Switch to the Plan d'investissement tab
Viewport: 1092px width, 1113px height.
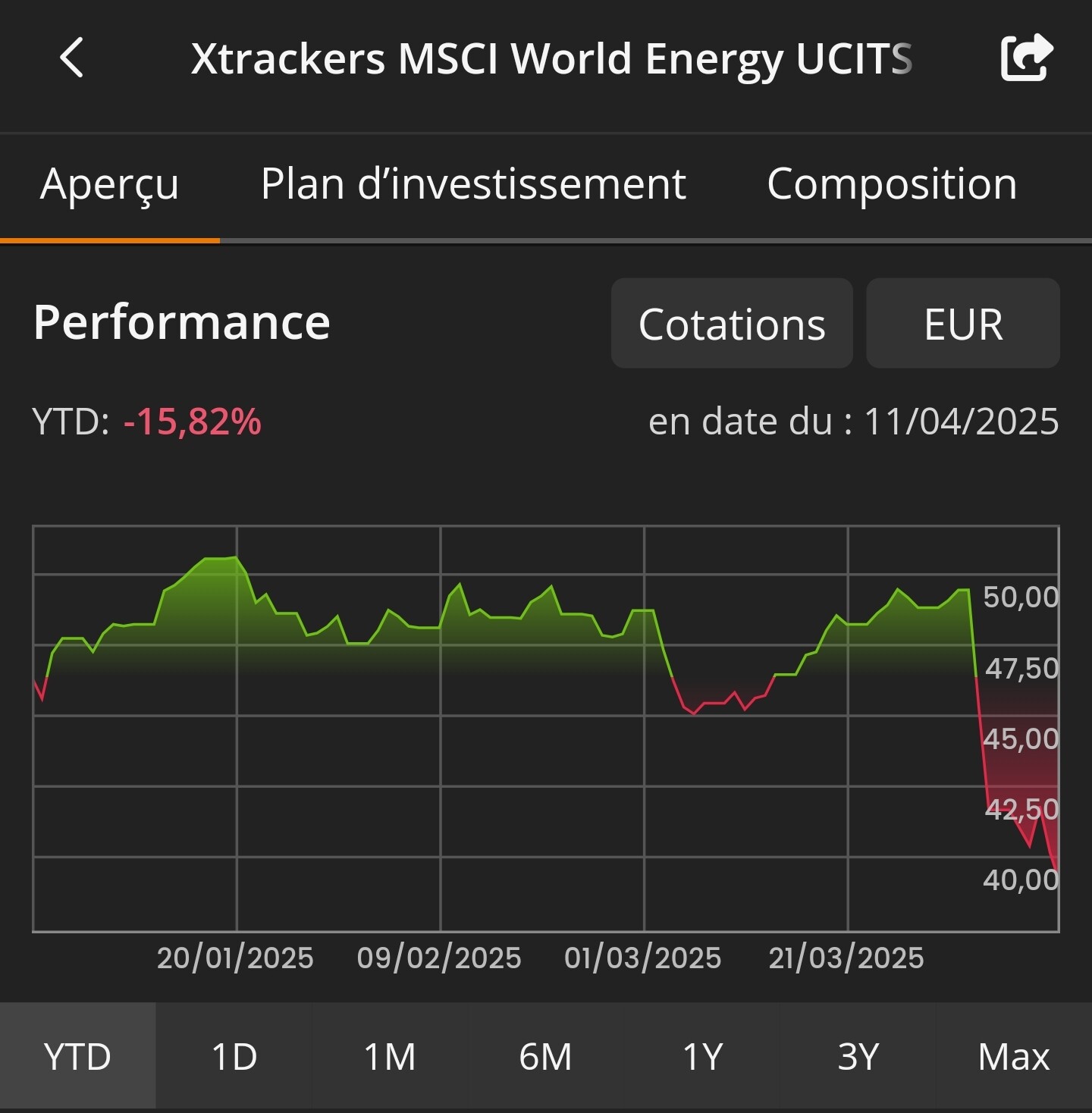[x=473, y=184]
